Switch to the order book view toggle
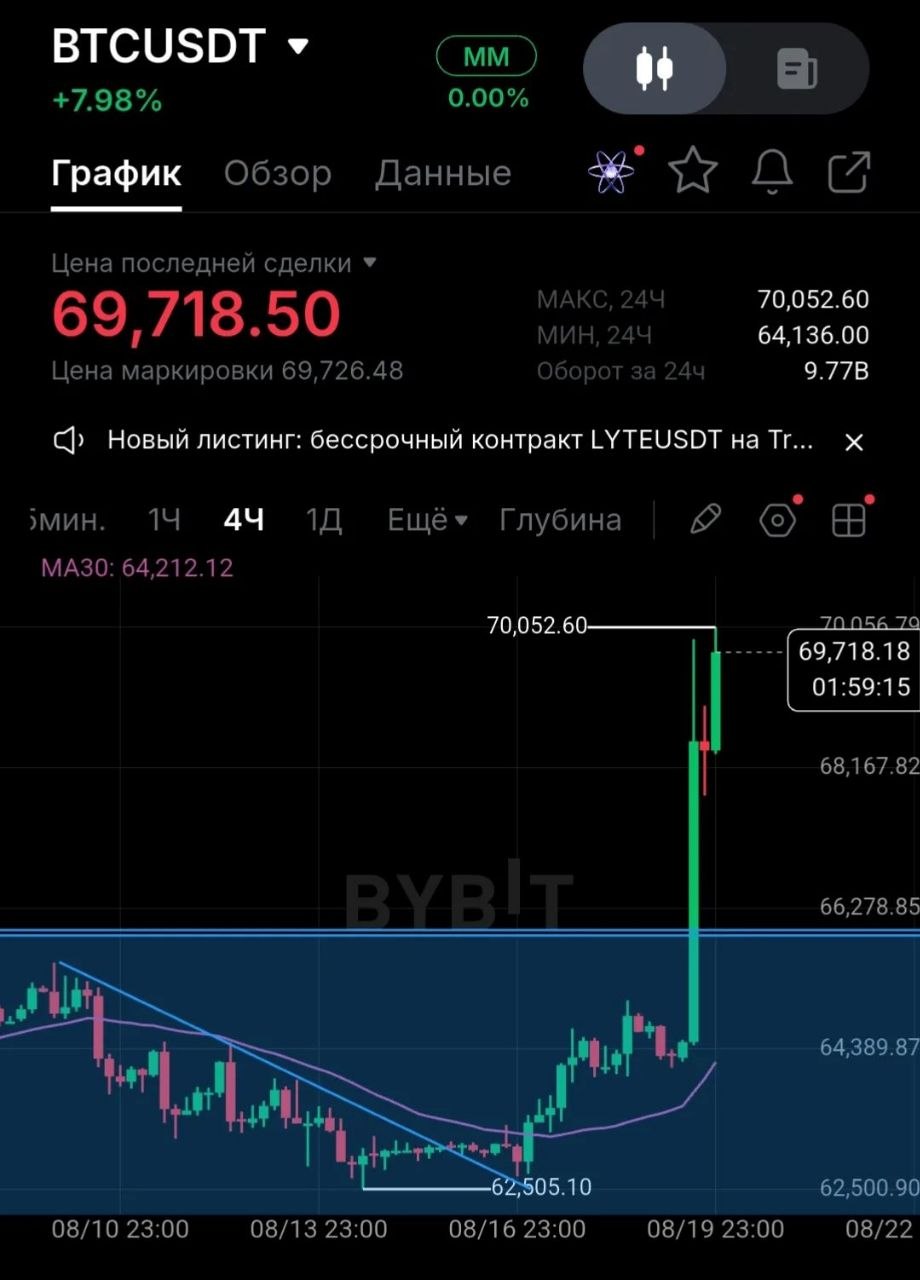Viewport: 920px width, 1280px height. tap(797, 69)
